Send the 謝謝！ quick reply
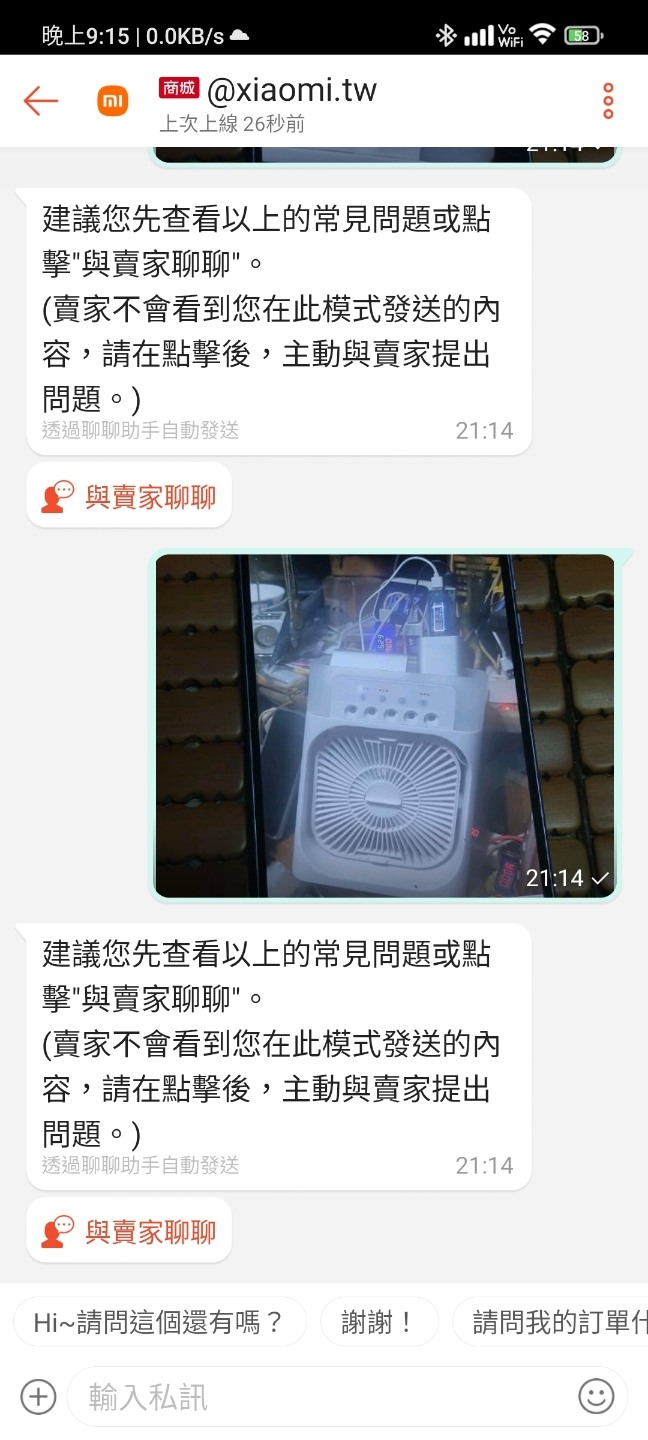This screenshot has width=648, height=1440. coord(378,1323)
